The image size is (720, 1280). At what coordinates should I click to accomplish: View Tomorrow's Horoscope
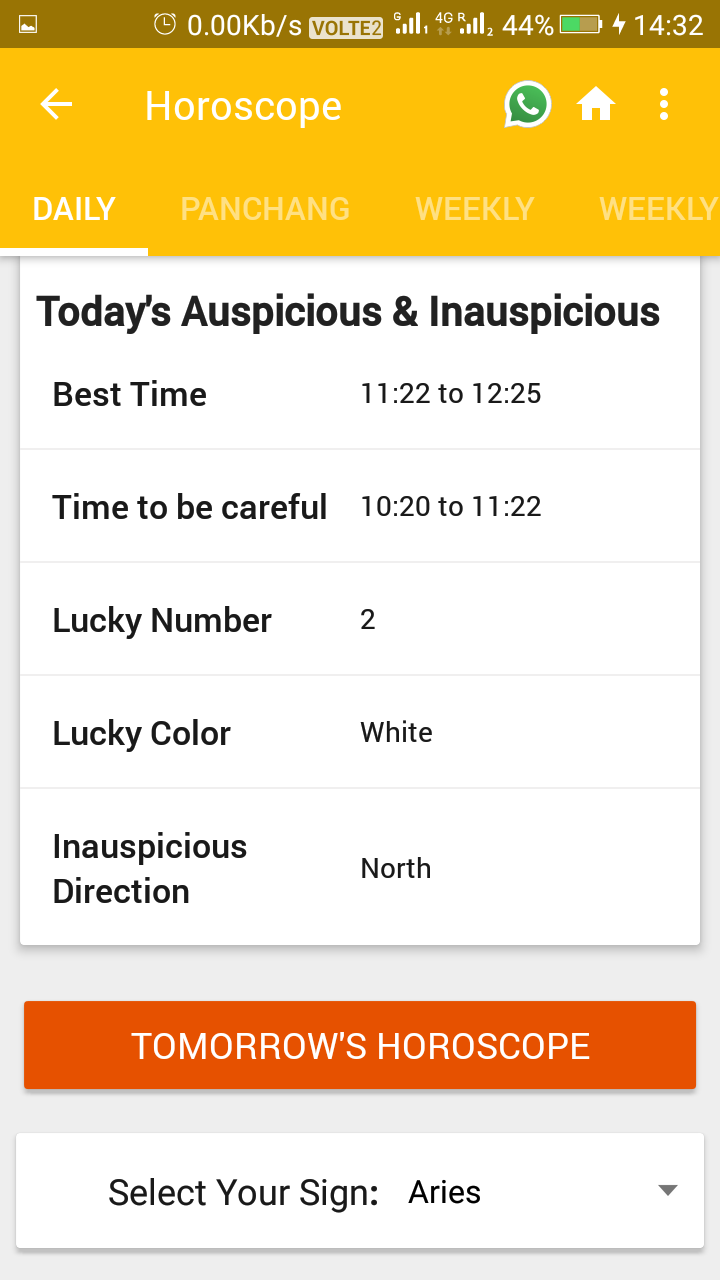(x=360, y=1046)
